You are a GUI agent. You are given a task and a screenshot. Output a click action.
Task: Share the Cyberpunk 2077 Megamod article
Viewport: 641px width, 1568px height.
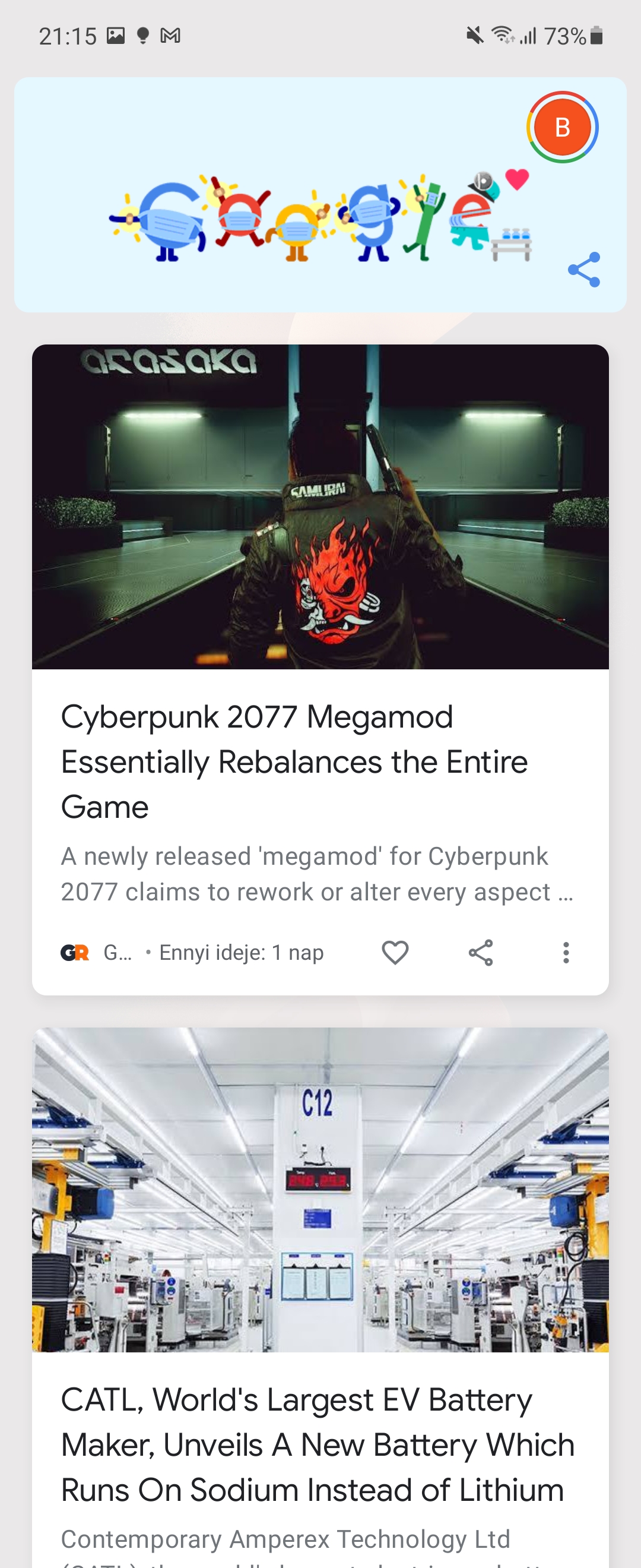[x=480, y=953]
